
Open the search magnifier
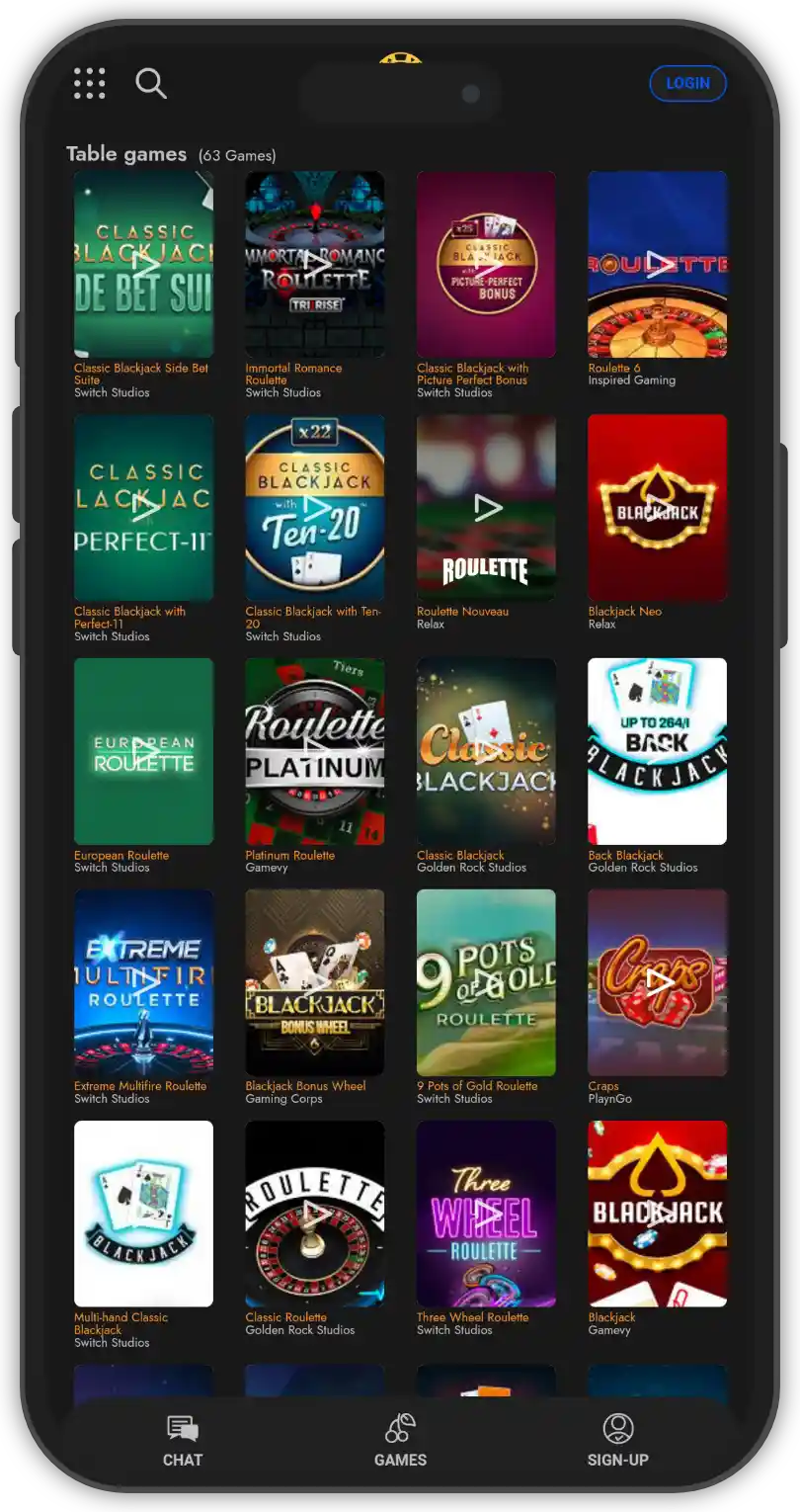(150, 83)
